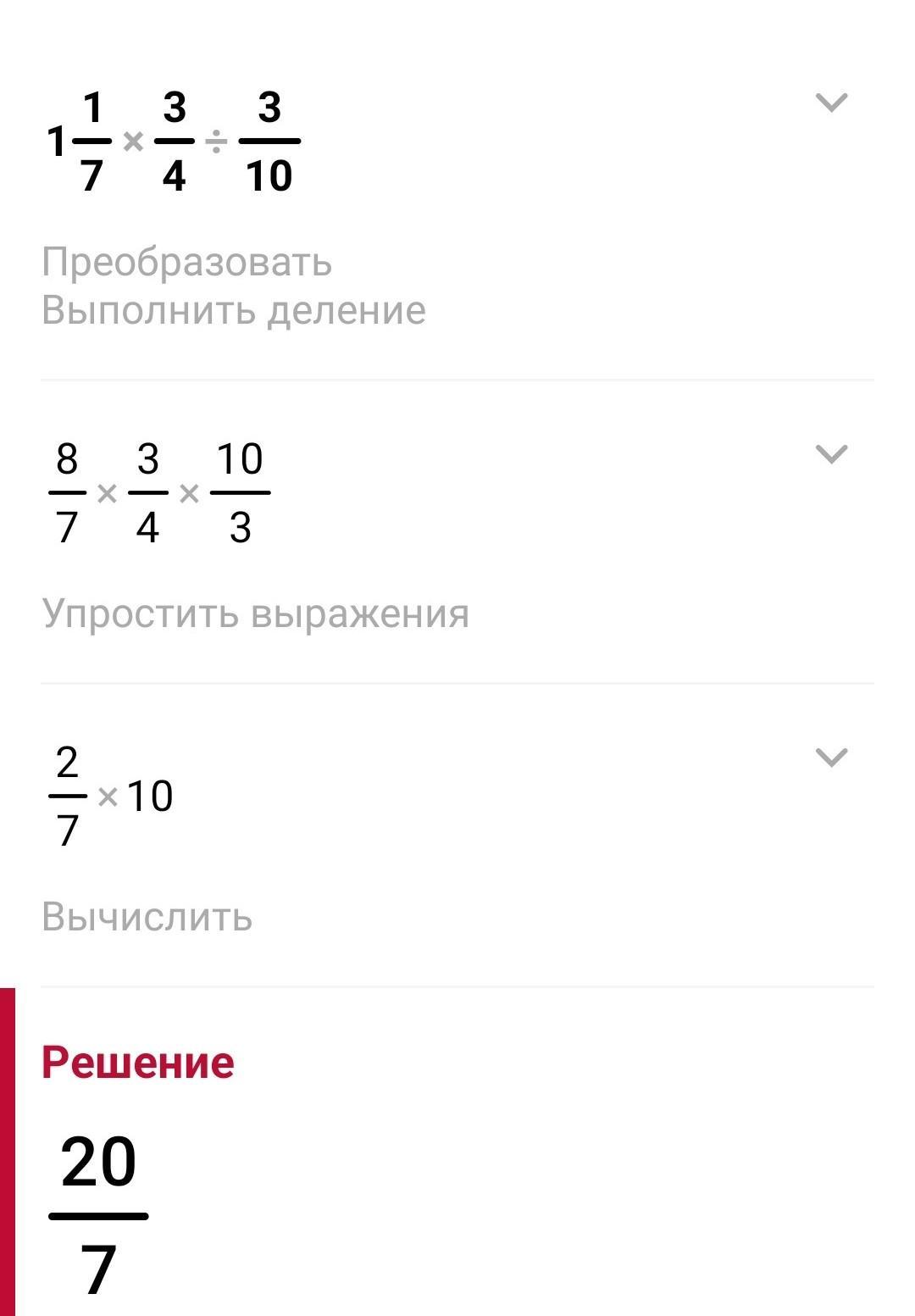
Task: Expand the 8/7 × 3/4 × 10/3 step
Action: 831,454
